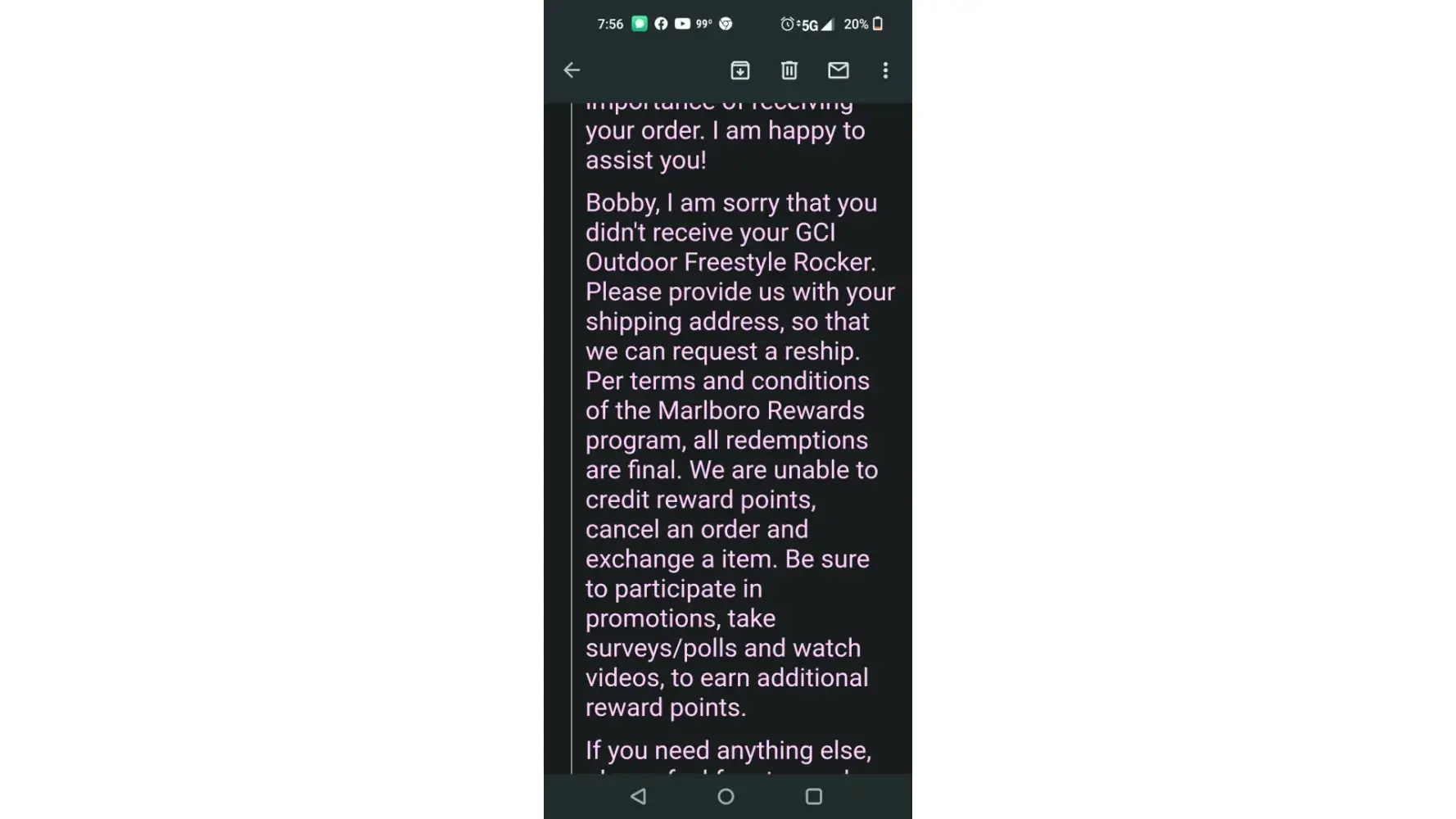Archive this email
Viewport: 1456px width, 819px height.
pos(739,70)
